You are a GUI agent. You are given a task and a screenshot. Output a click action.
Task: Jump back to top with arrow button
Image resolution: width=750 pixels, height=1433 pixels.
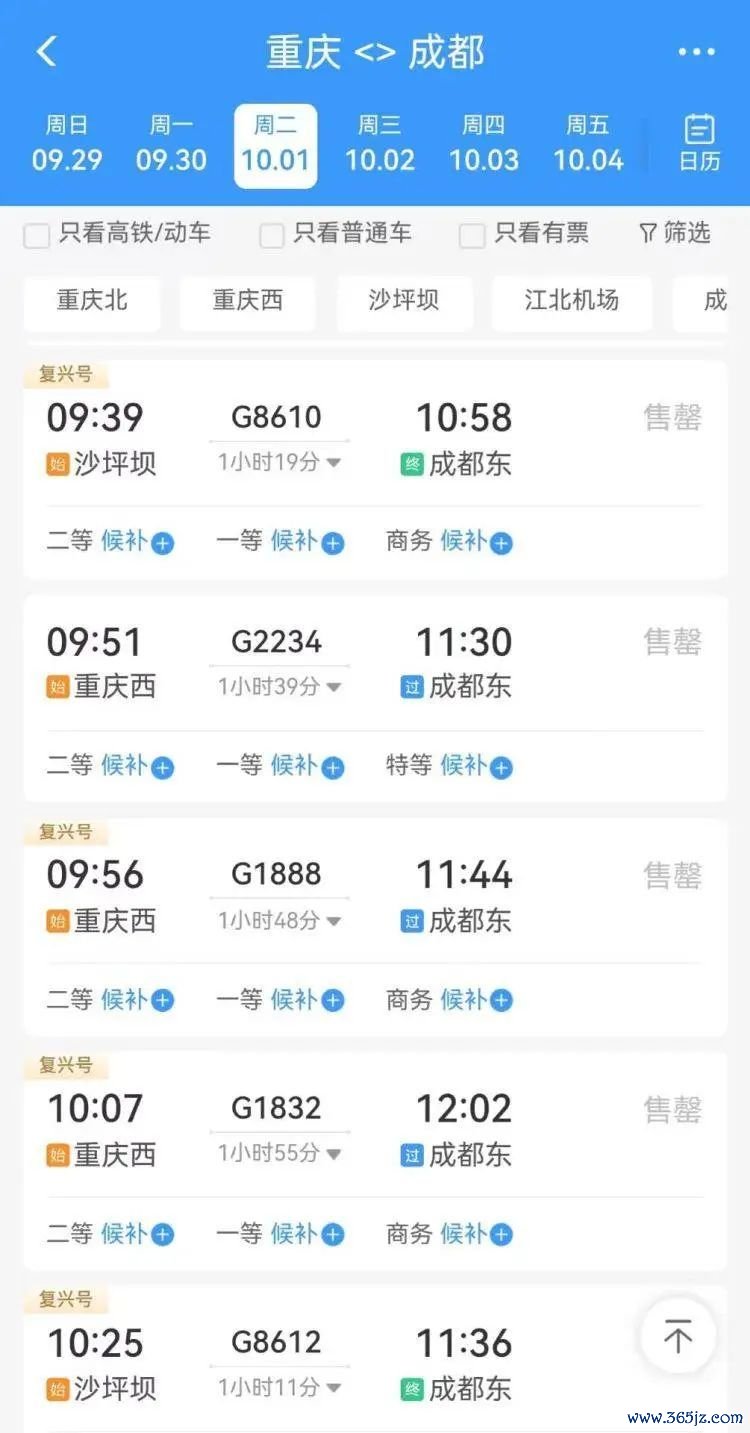pyautogui.click(x=678, y=1336)
